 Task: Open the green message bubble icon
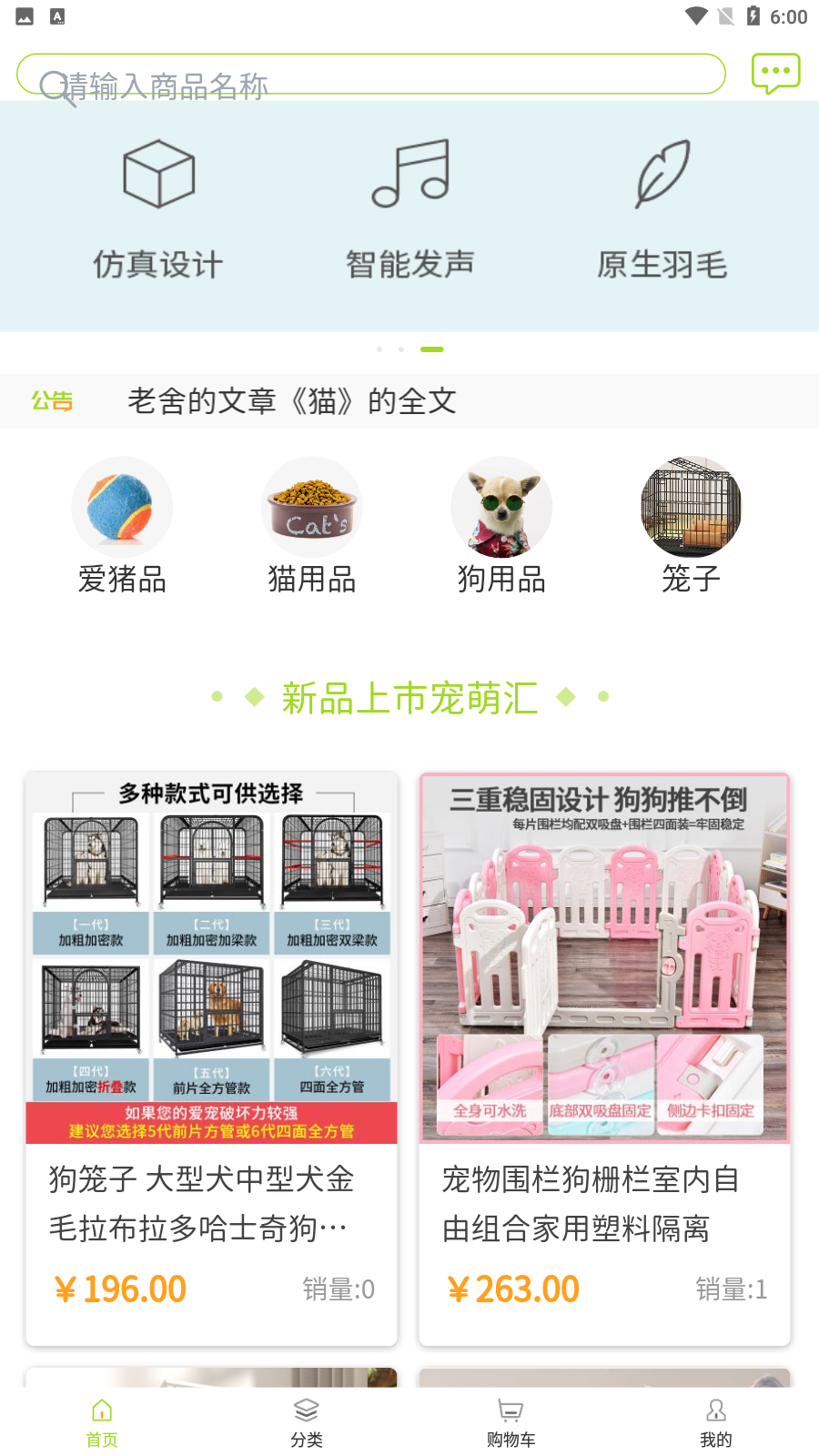775,73
